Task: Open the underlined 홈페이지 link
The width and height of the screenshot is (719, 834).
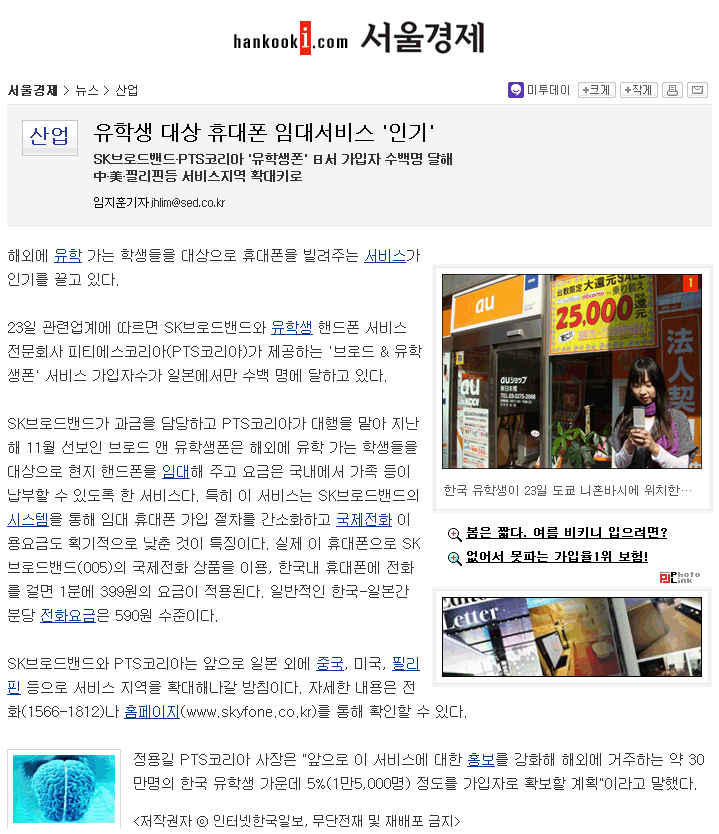Action: click(x=149, y=711)
